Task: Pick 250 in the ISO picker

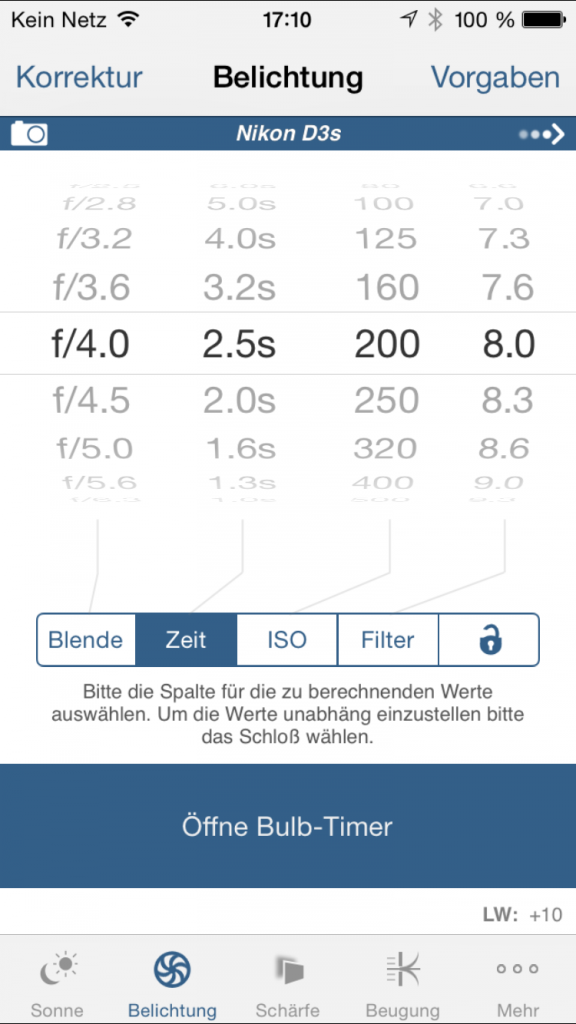Action: [x=386, y=400]
